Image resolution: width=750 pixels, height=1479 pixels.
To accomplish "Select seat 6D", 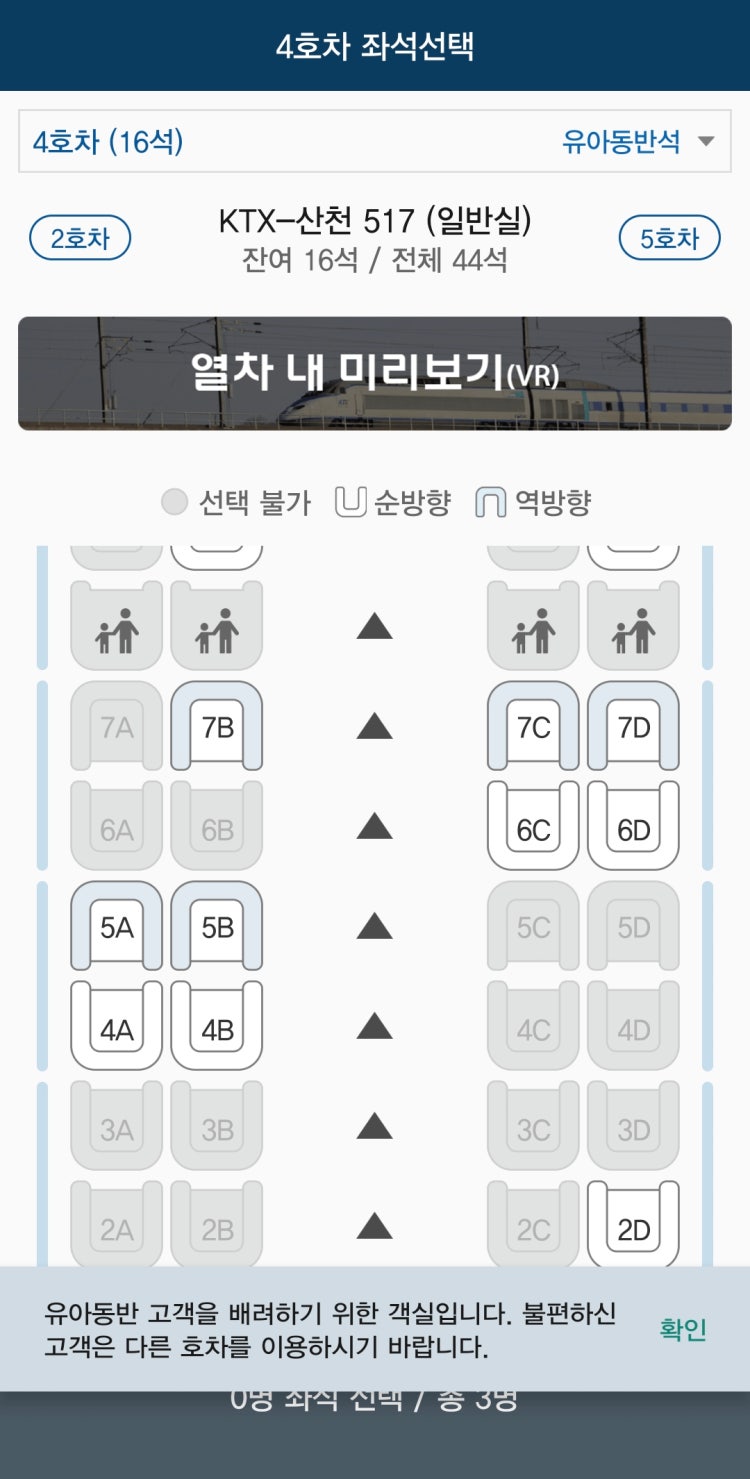I will coord(633,827).
